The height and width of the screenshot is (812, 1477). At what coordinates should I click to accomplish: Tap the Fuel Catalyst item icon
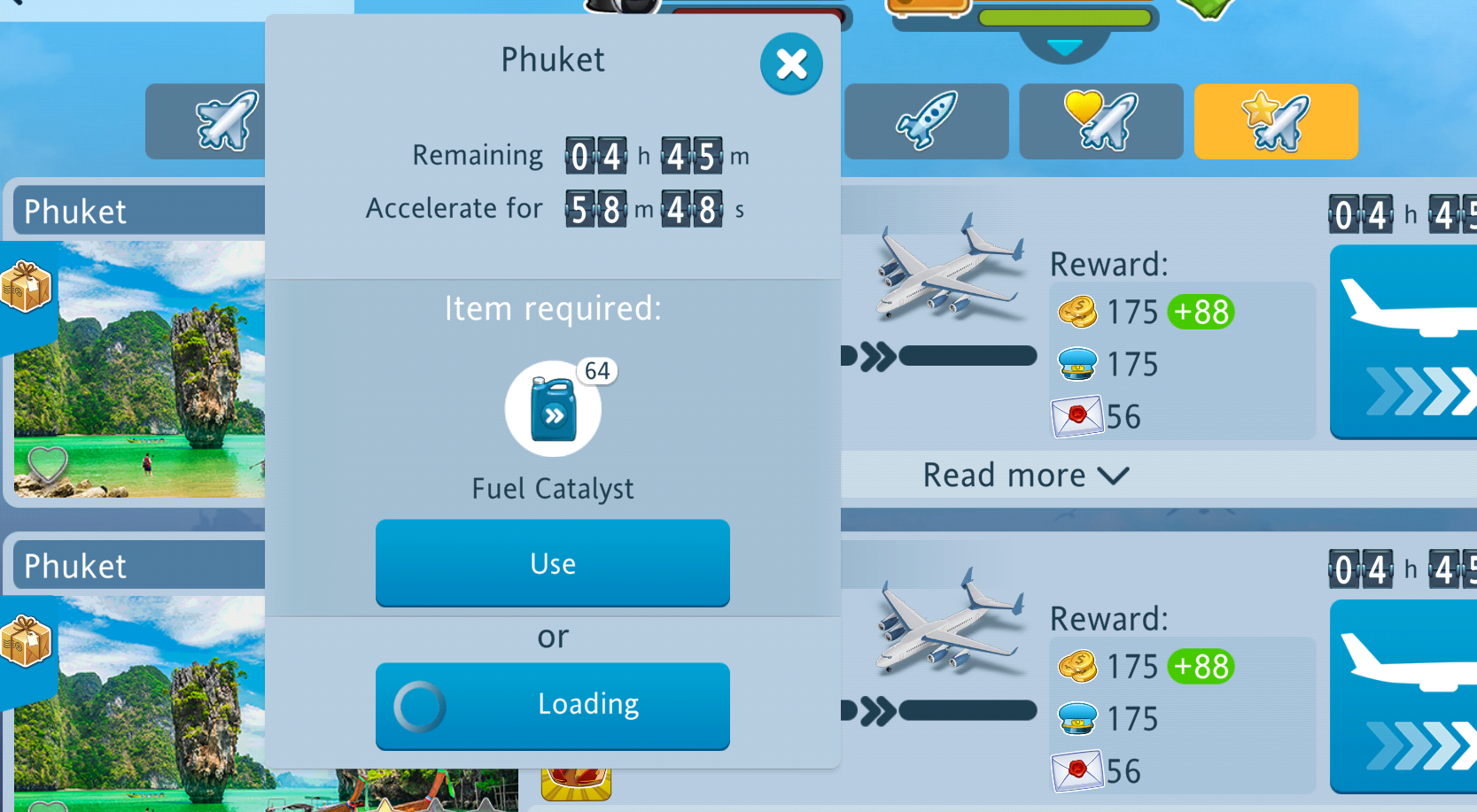553,409
